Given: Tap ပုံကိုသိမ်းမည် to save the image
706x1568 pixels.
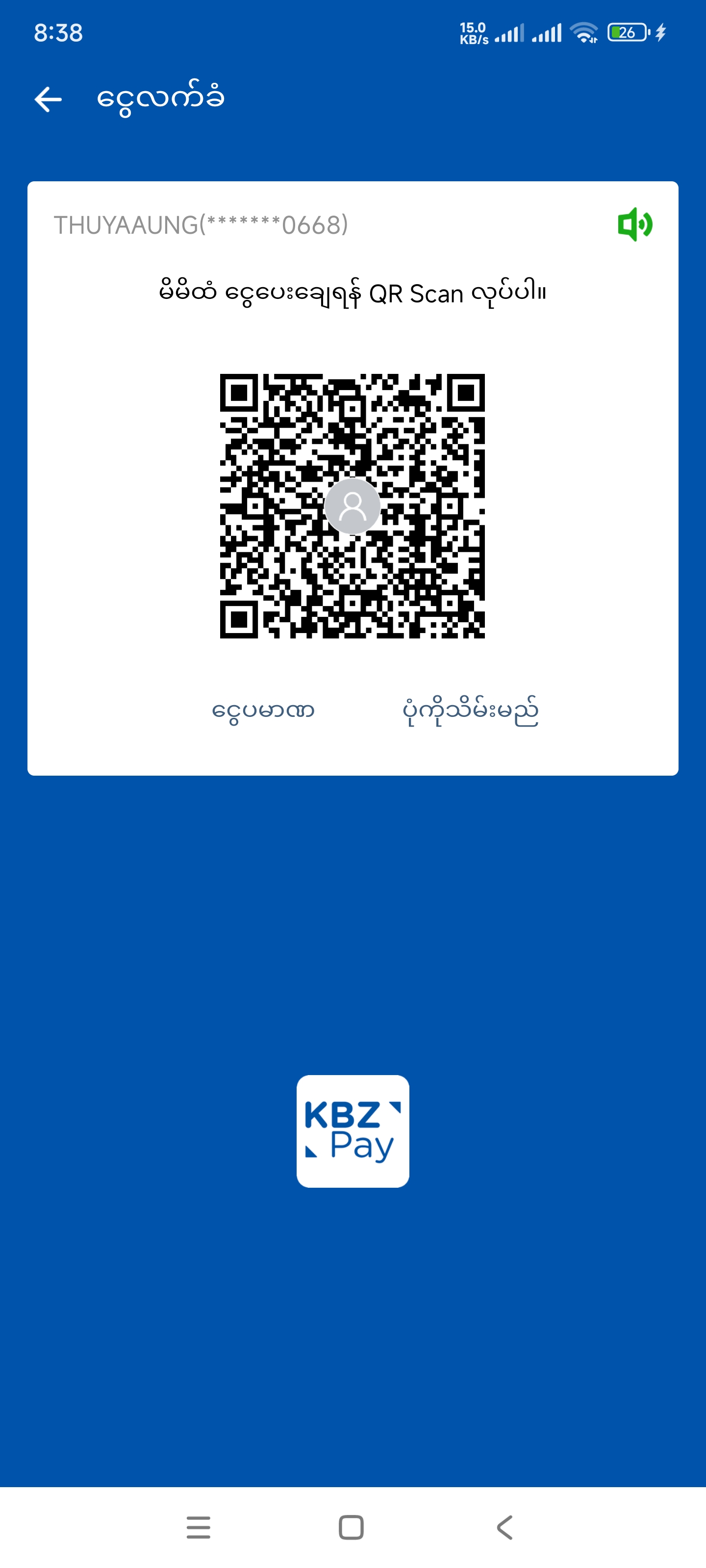Looking at the screenshot, I should point(470,710).
